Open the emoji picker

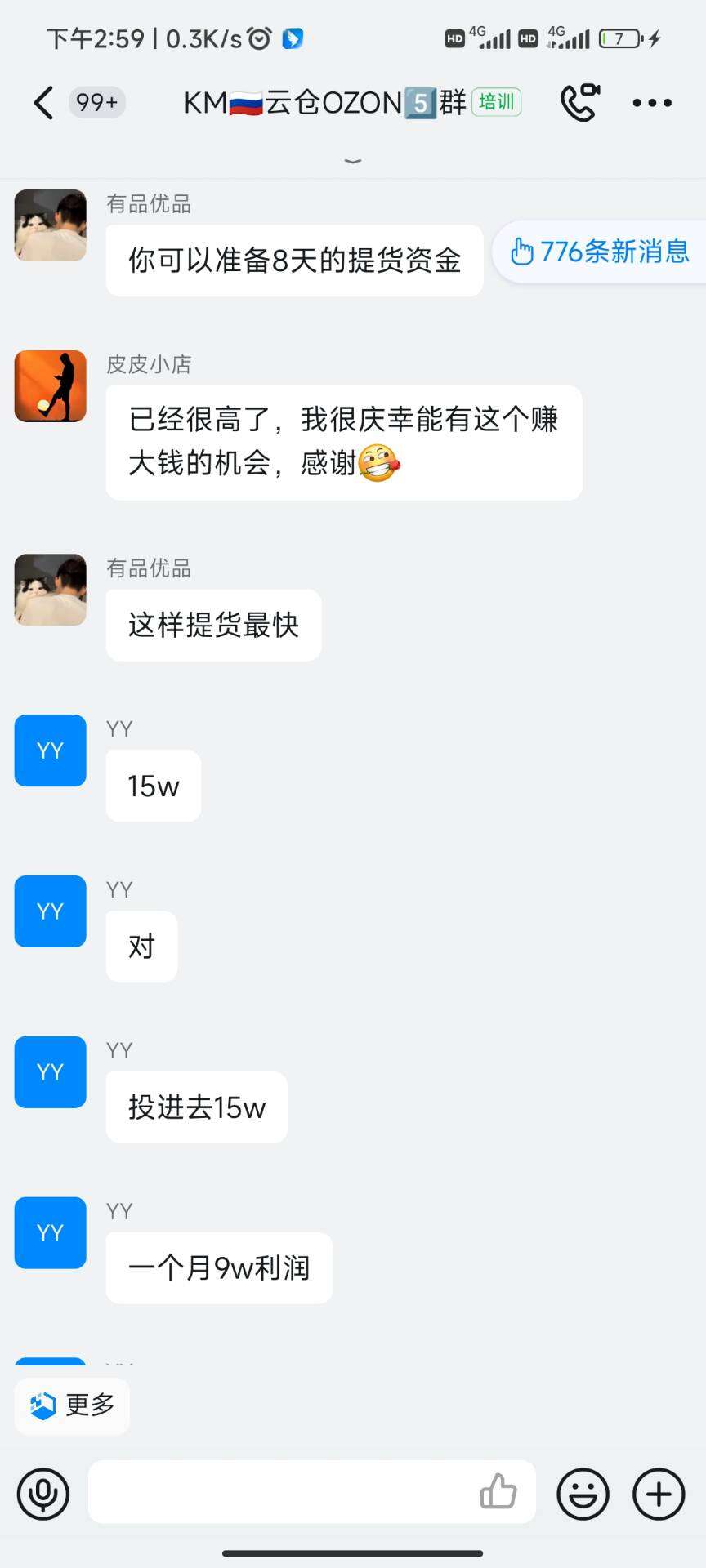[583, 1494]
